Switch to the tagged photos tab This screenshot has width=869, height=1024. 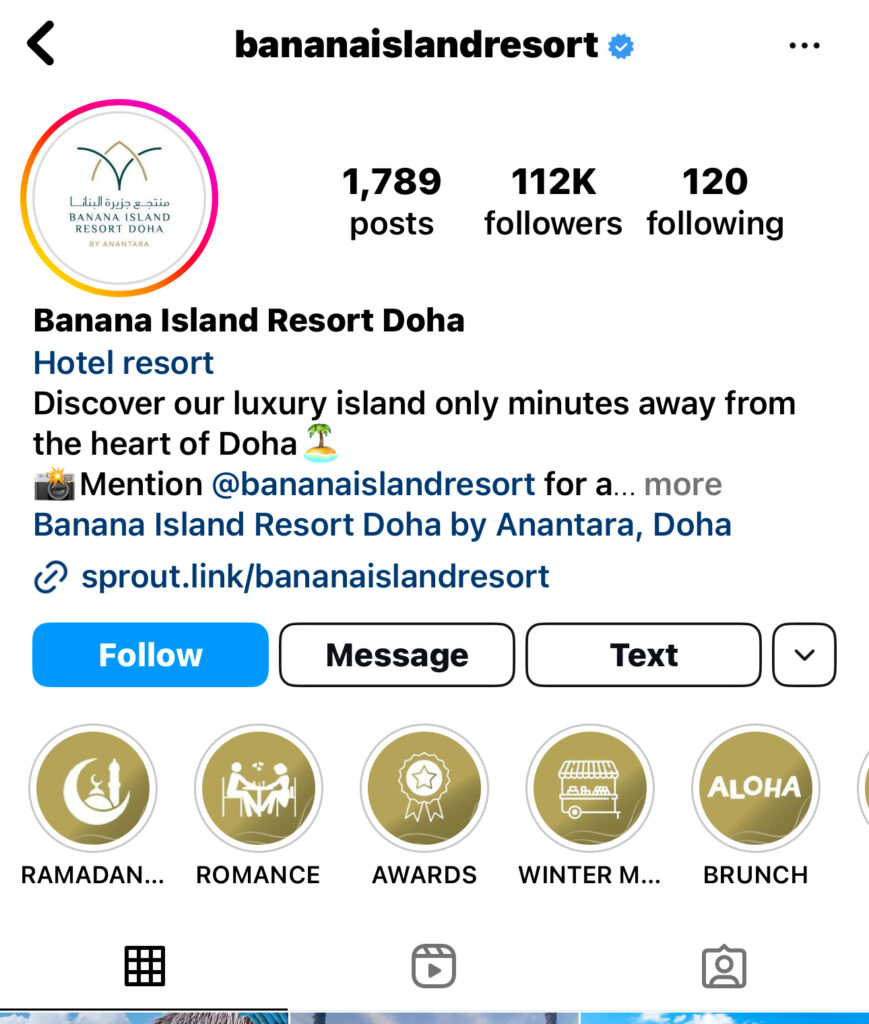723,966
